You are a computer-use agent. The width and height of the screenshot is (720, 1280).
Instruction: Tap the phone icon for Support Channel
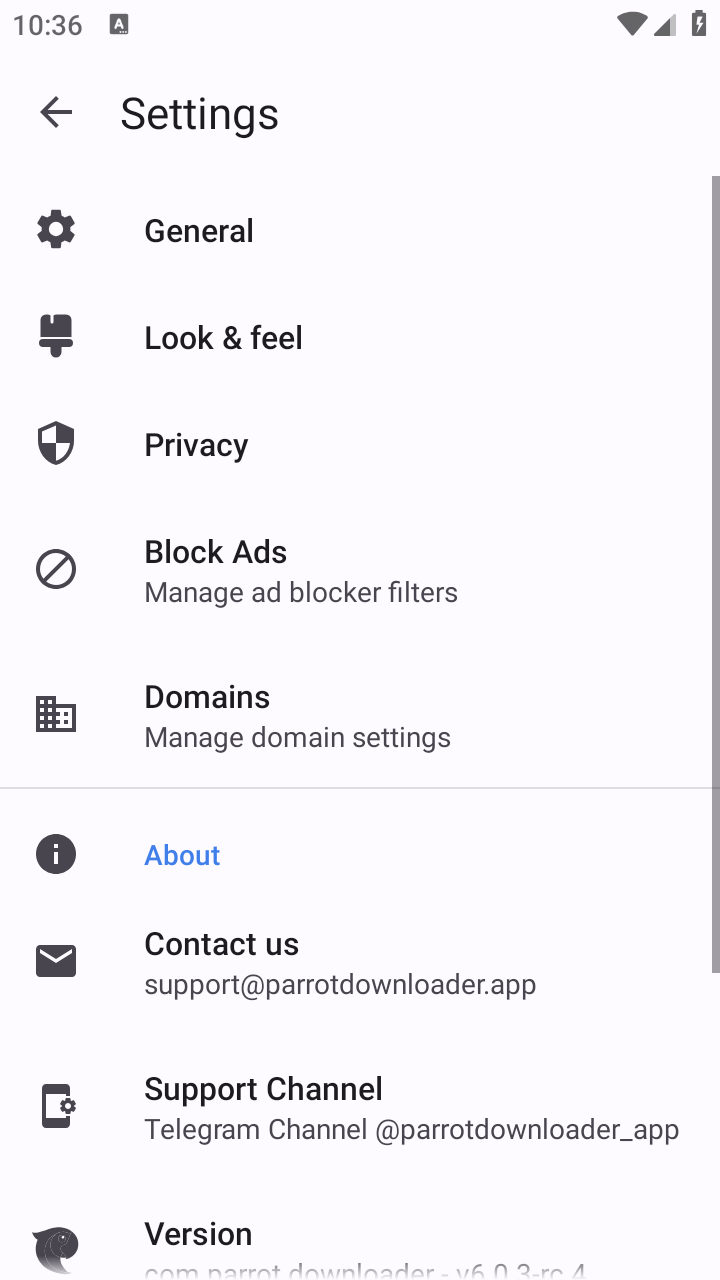[x=55, y=1106]
